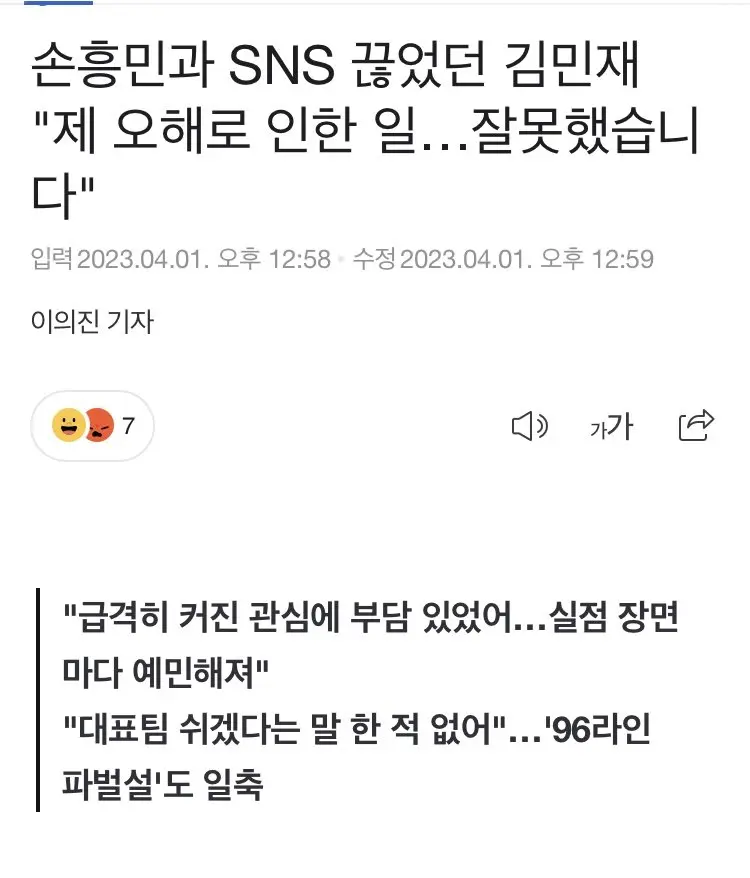This screenshot has width=750, height=878.
Task: Listen to the article read aloud
Action: pyautogui.click(x=530, y=427)
